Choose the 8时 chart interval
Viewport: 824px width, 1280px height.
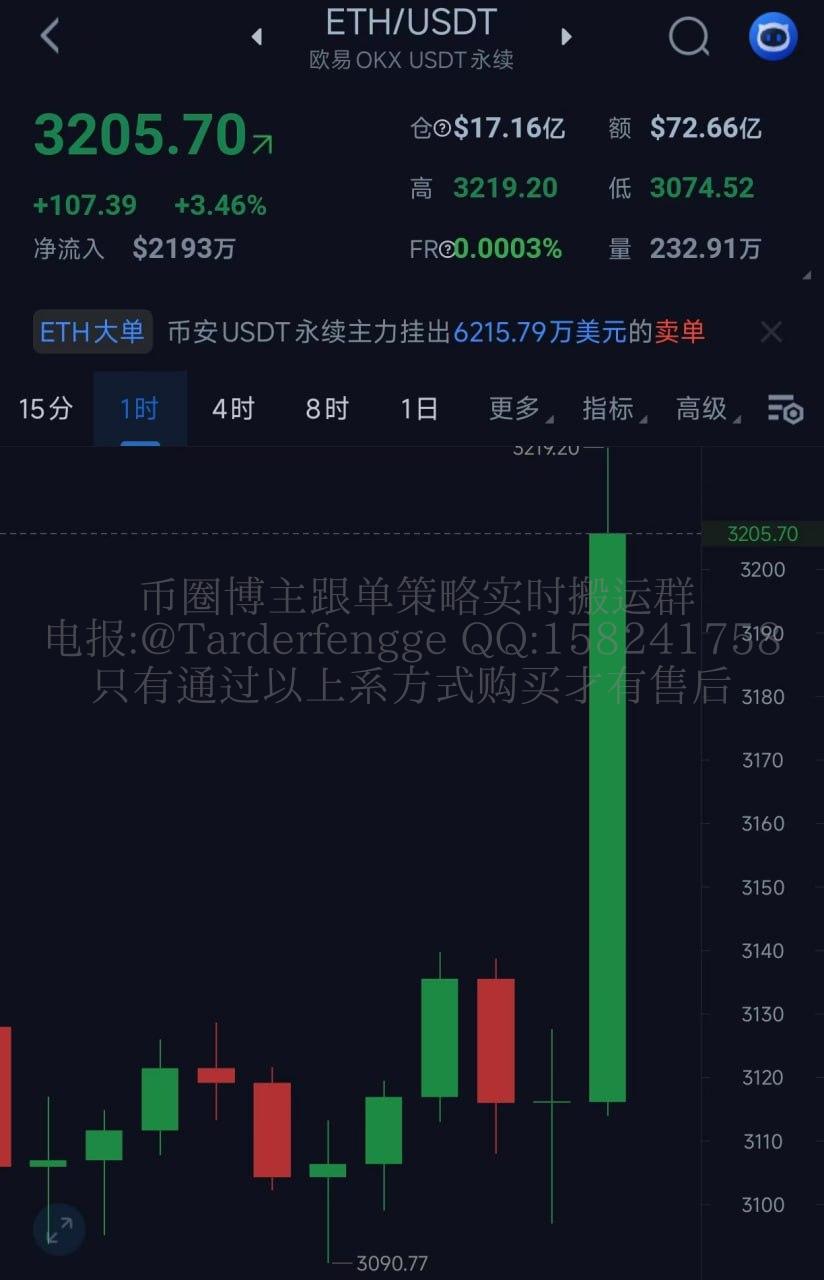(327, 408)
